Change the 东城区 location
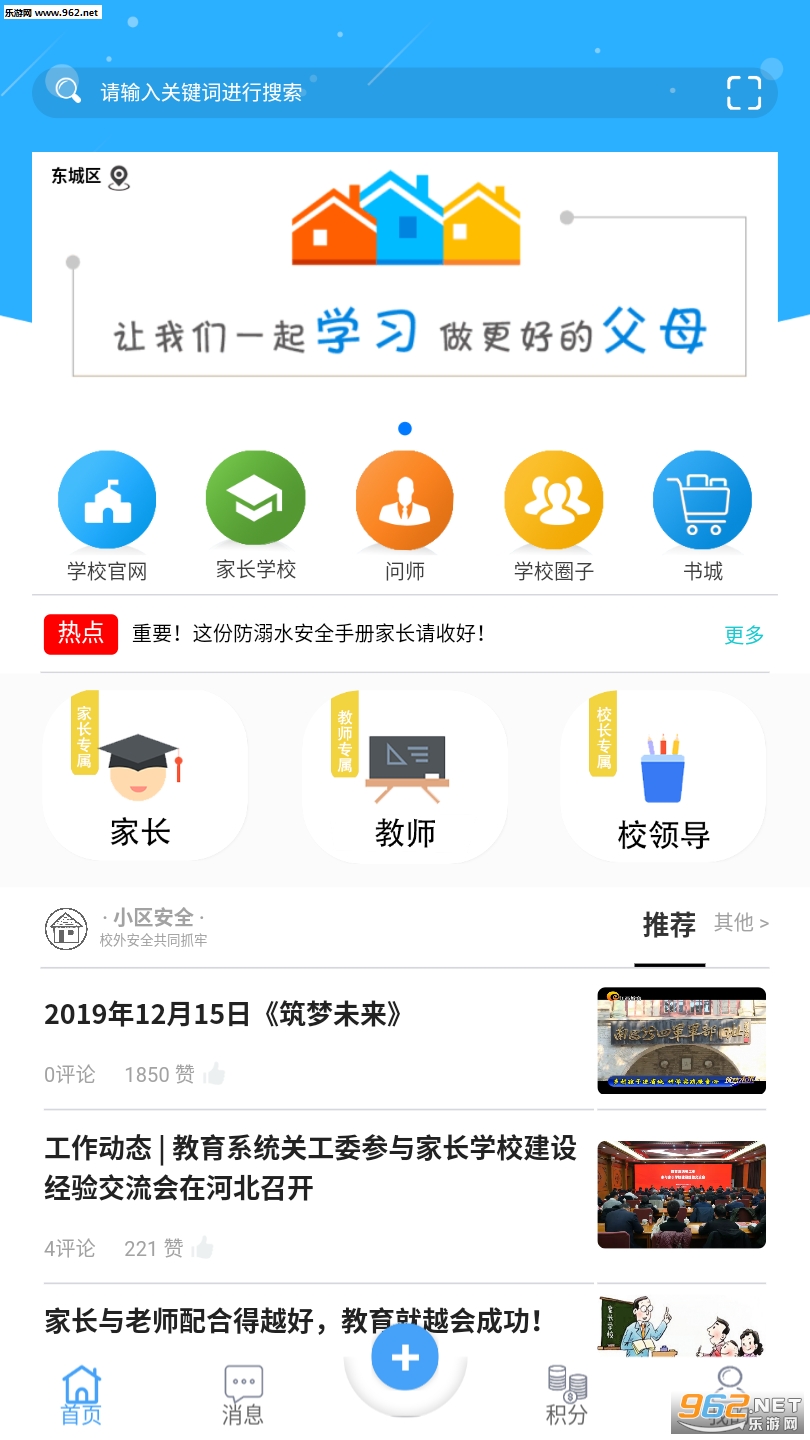 90,177
